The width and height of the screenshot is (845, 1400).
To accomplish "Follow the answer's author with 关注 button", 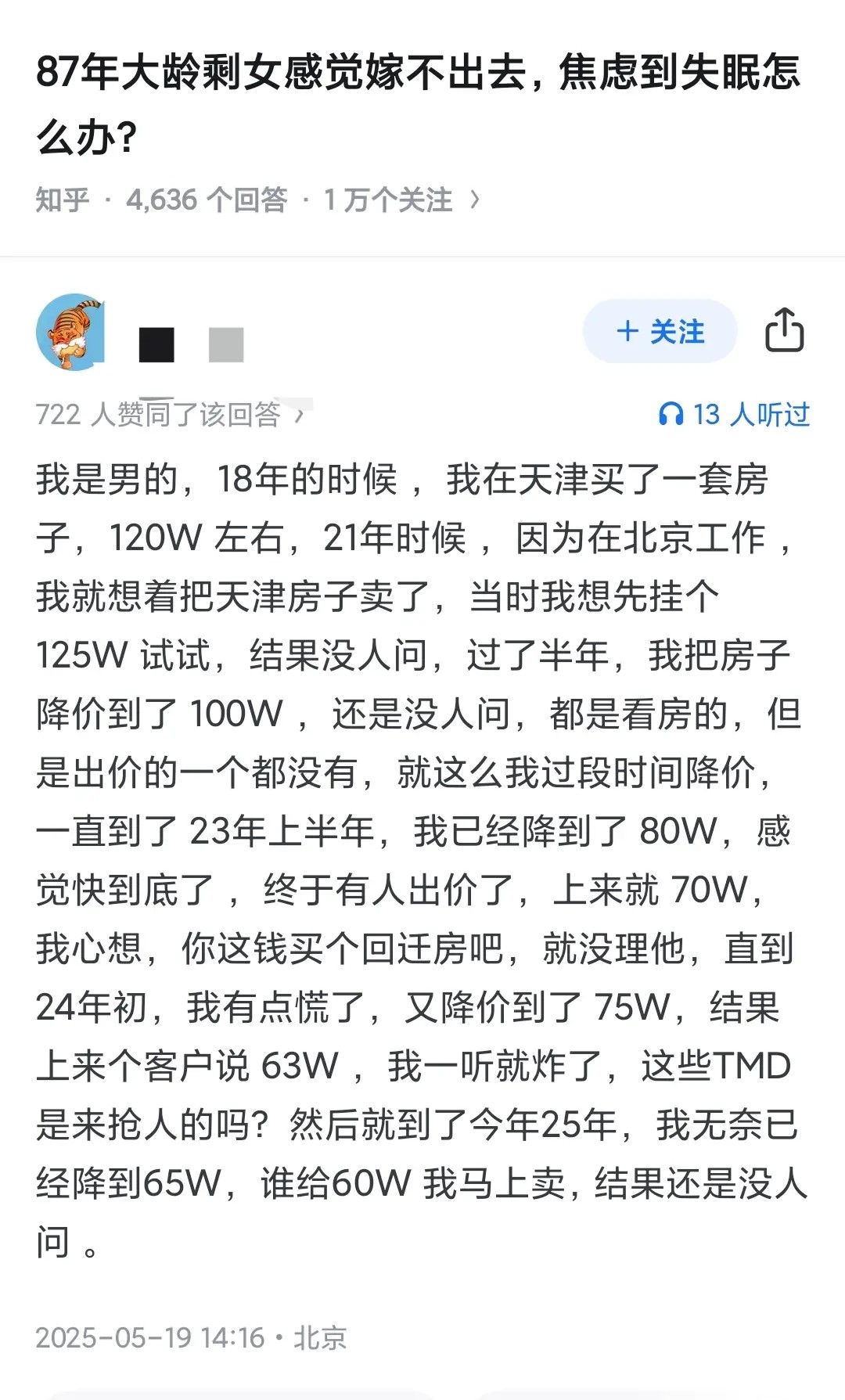I will click(660, 331).
